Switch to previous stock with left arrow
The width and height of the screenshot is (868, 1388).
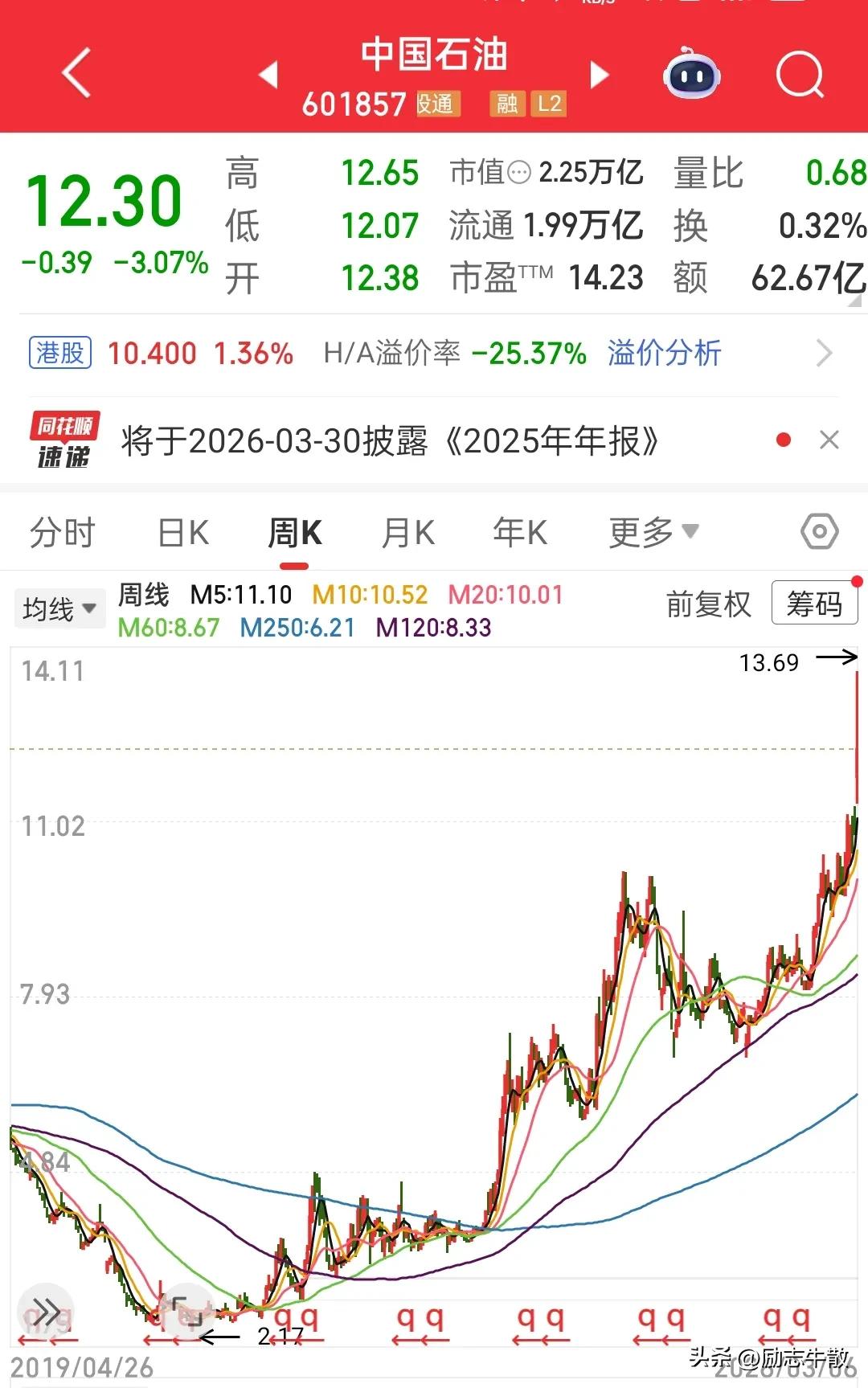pyautogui.click(x=271, y=73)
